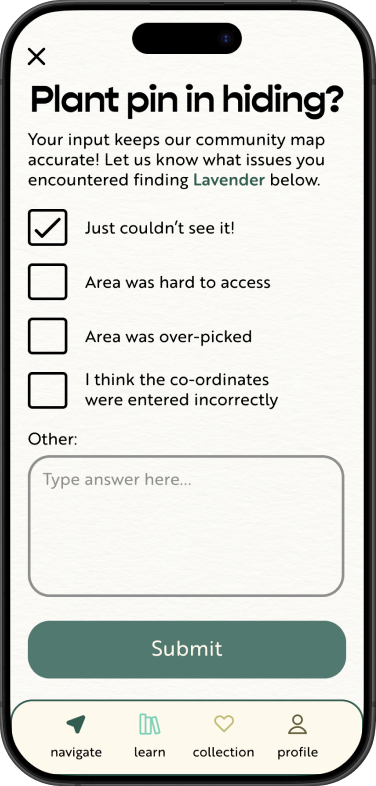Submit the feedback form
Viewport: 376px width, 786px height.
pyautogui.click(x=187, y=649)
